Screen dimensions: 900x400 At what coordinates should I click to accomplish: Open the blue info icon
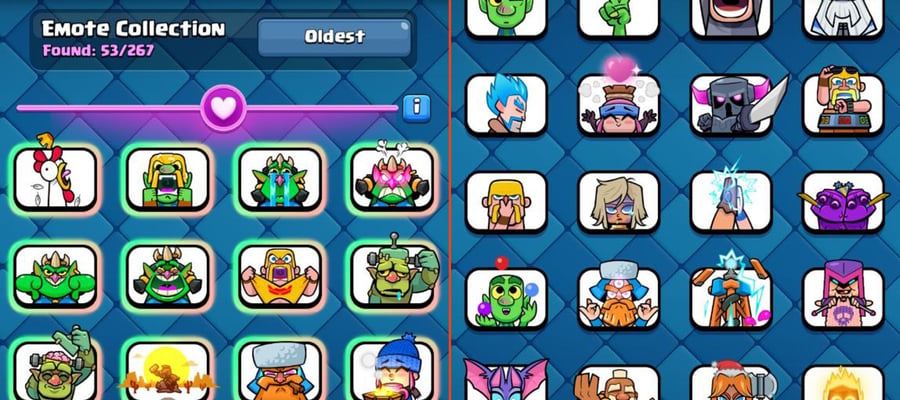pos(417,108)
